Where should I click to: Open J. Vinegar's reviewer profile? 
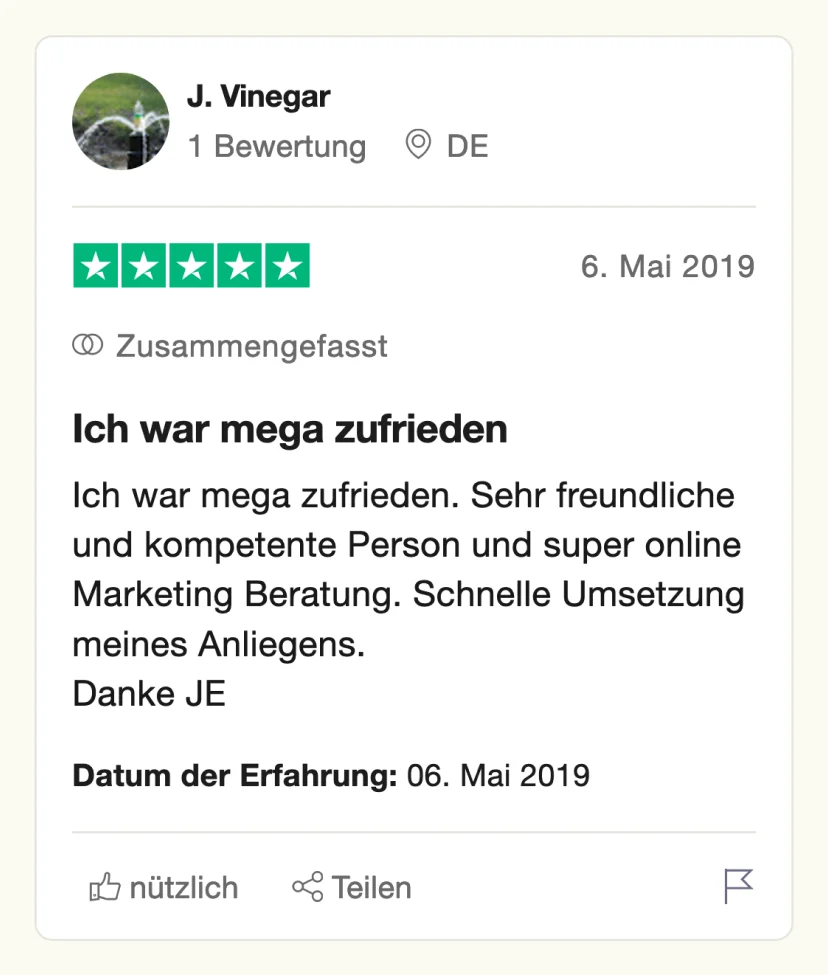click(258, 97)
